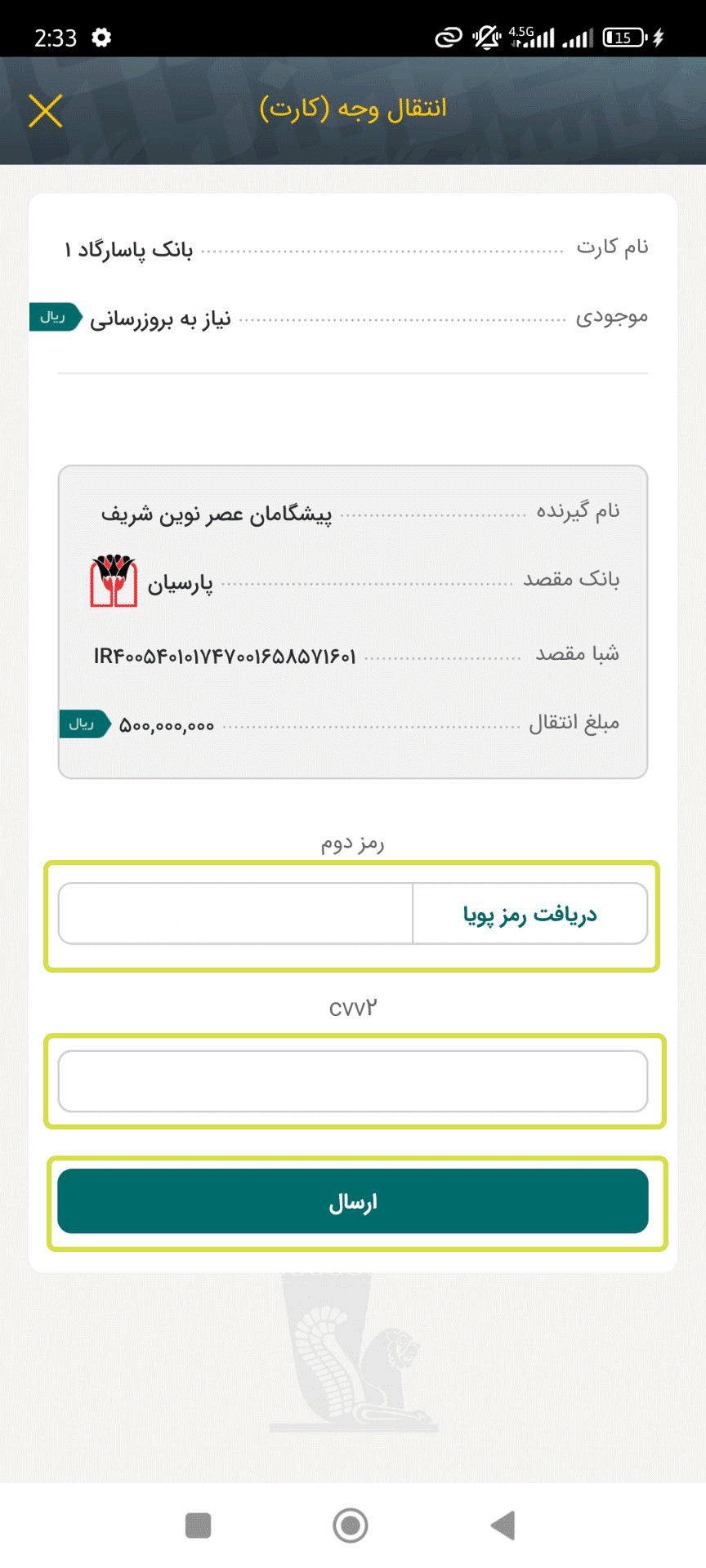Tap دریافت رمز پویا to request a dynamic password
The height and width of the screenshot is (1568, 706).
529,914
